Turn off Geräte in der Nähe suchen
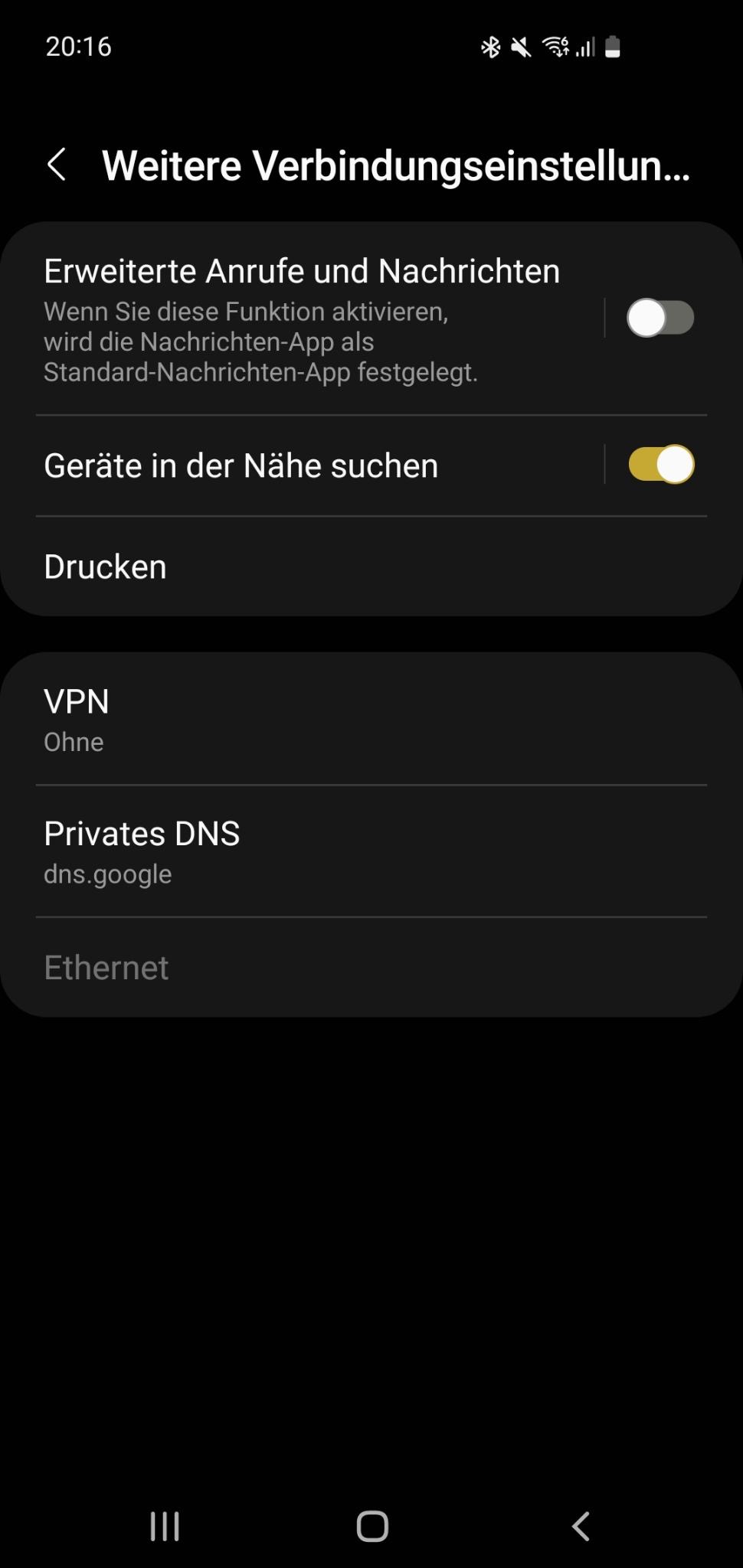 660,465
